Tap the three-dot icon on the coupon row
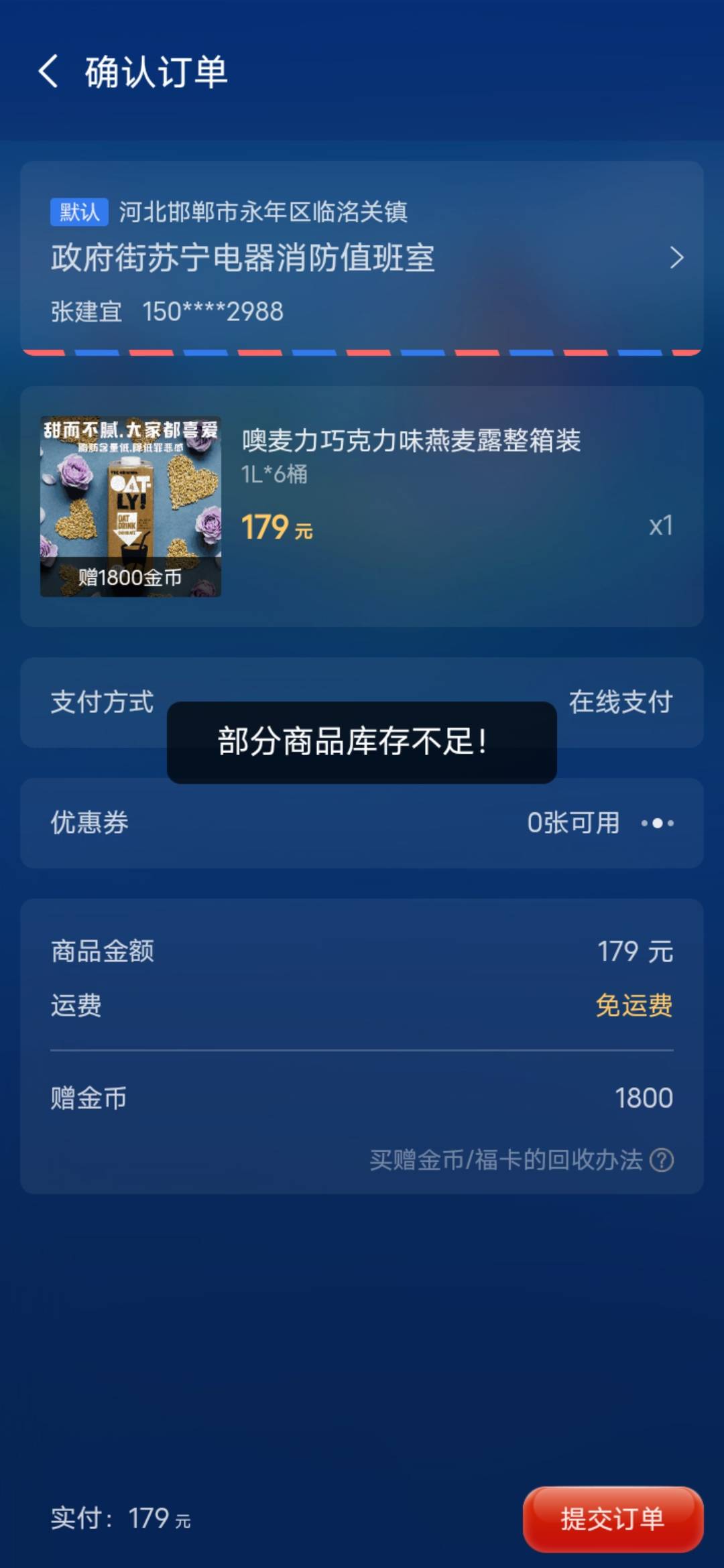The height and width of the screenshot is (1568, 724). pos(658,823)
